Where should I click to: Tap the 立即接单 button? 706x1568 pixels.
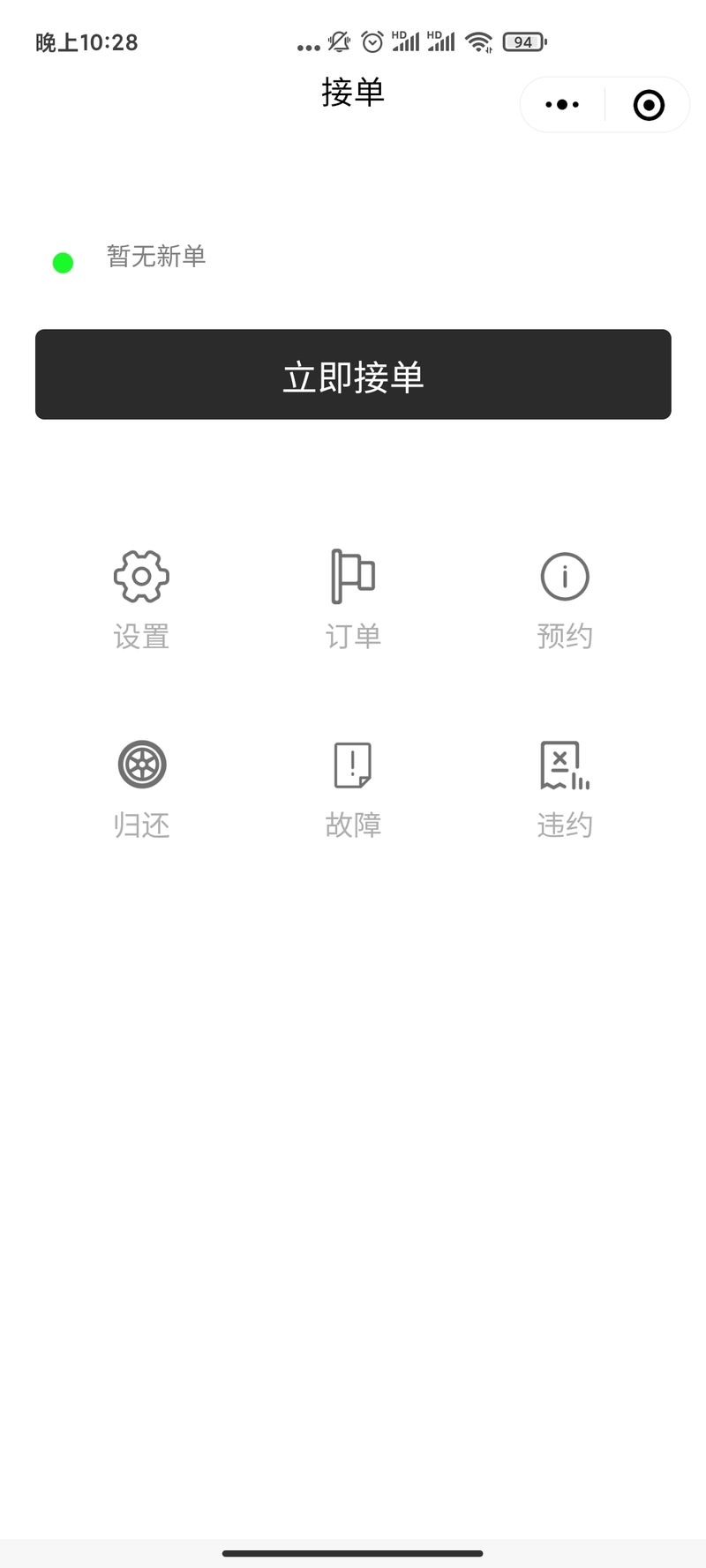tap(353, 374)
